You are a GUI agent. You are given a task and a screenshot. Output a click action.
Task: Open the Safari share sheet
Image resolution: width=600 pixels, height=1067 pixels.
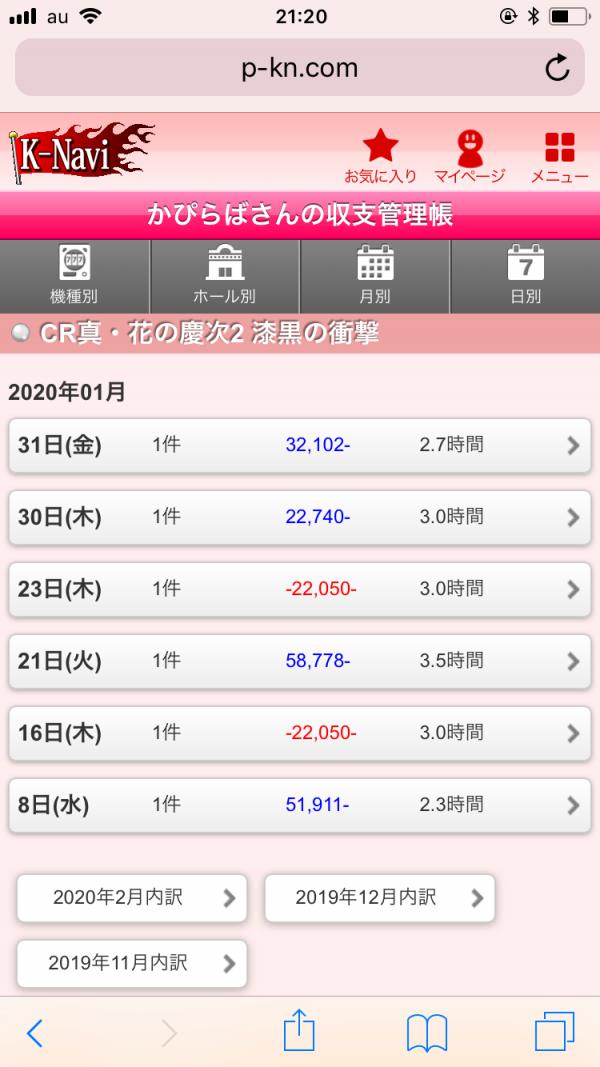(x=299, y=1030)
